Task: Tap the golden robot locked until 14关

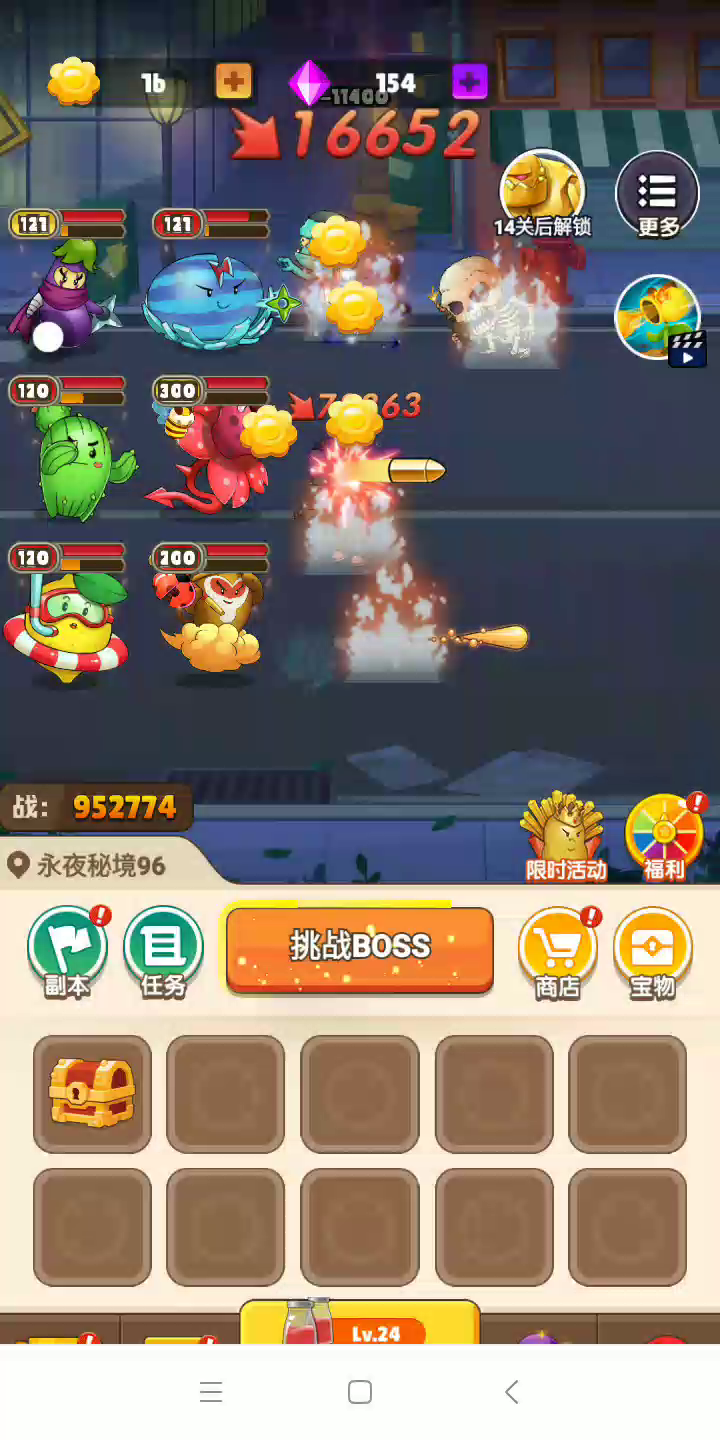Action: (542, 195)
